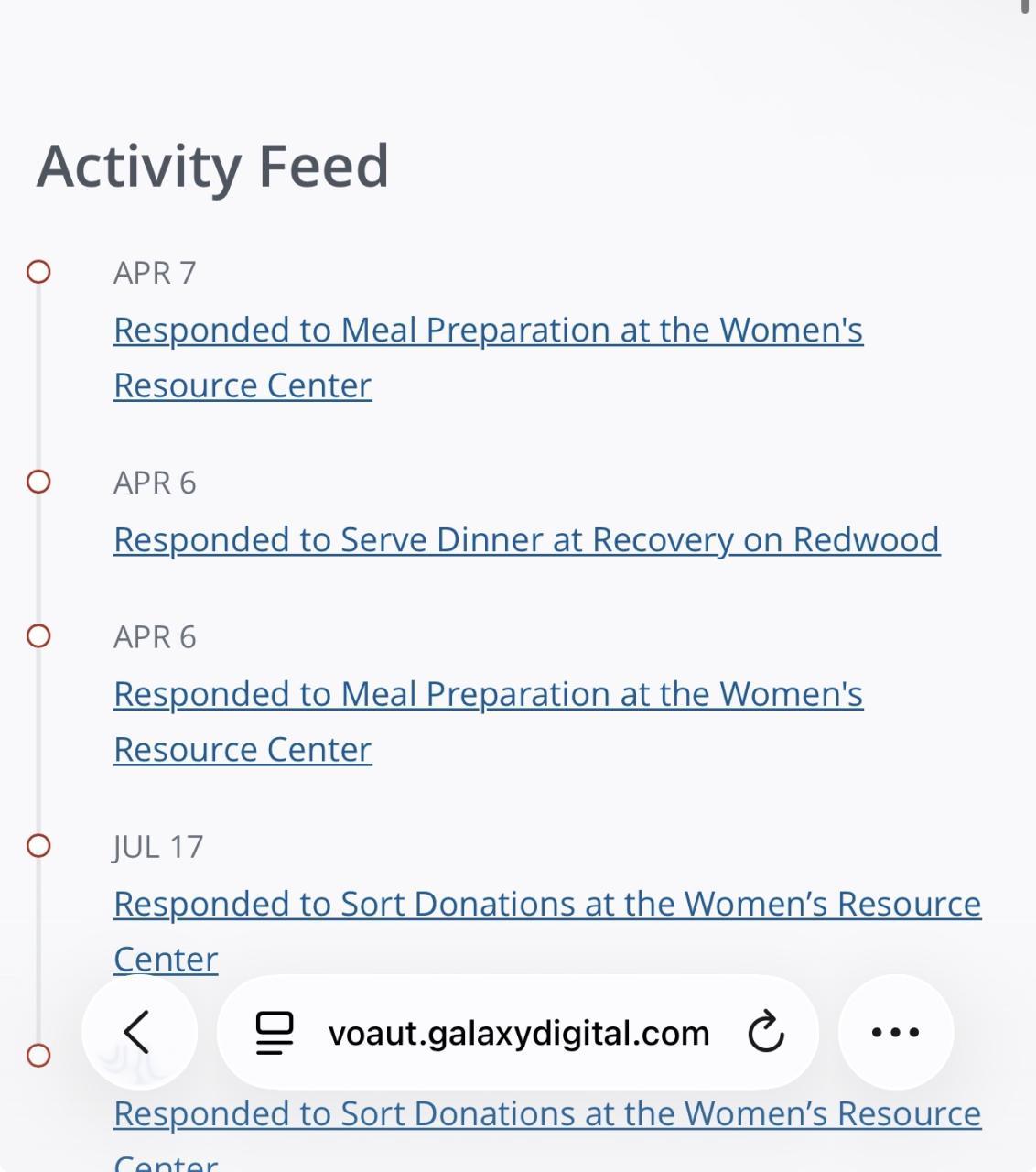Reload the current page
The width and height of the screenshot is (1036, 1172).
[765, 1033]
